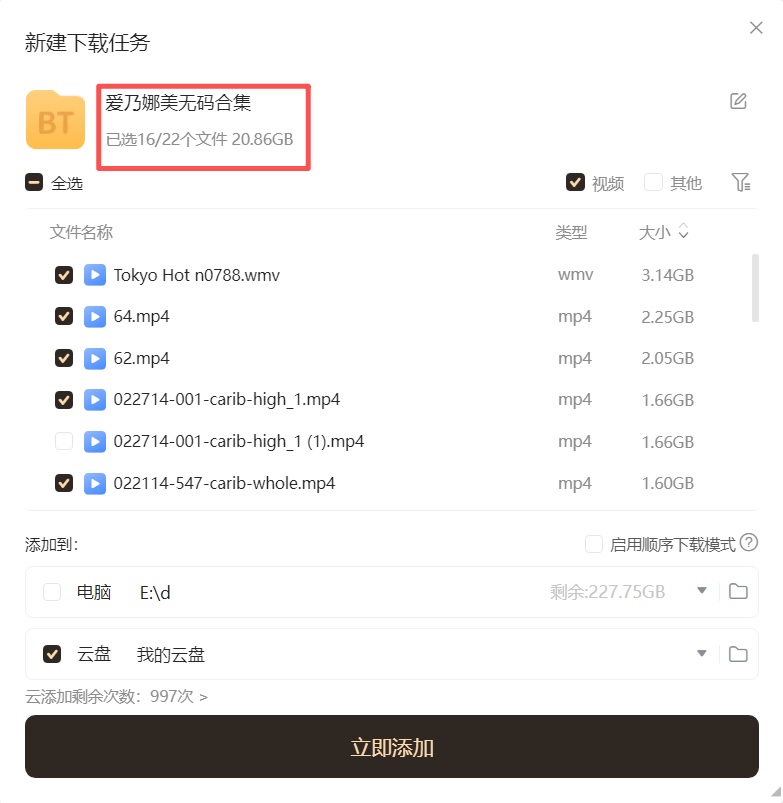This screenshot has width=783, height=803.
Task: Check the 其他 filter checkbox
Action: (x=653, y=182)
